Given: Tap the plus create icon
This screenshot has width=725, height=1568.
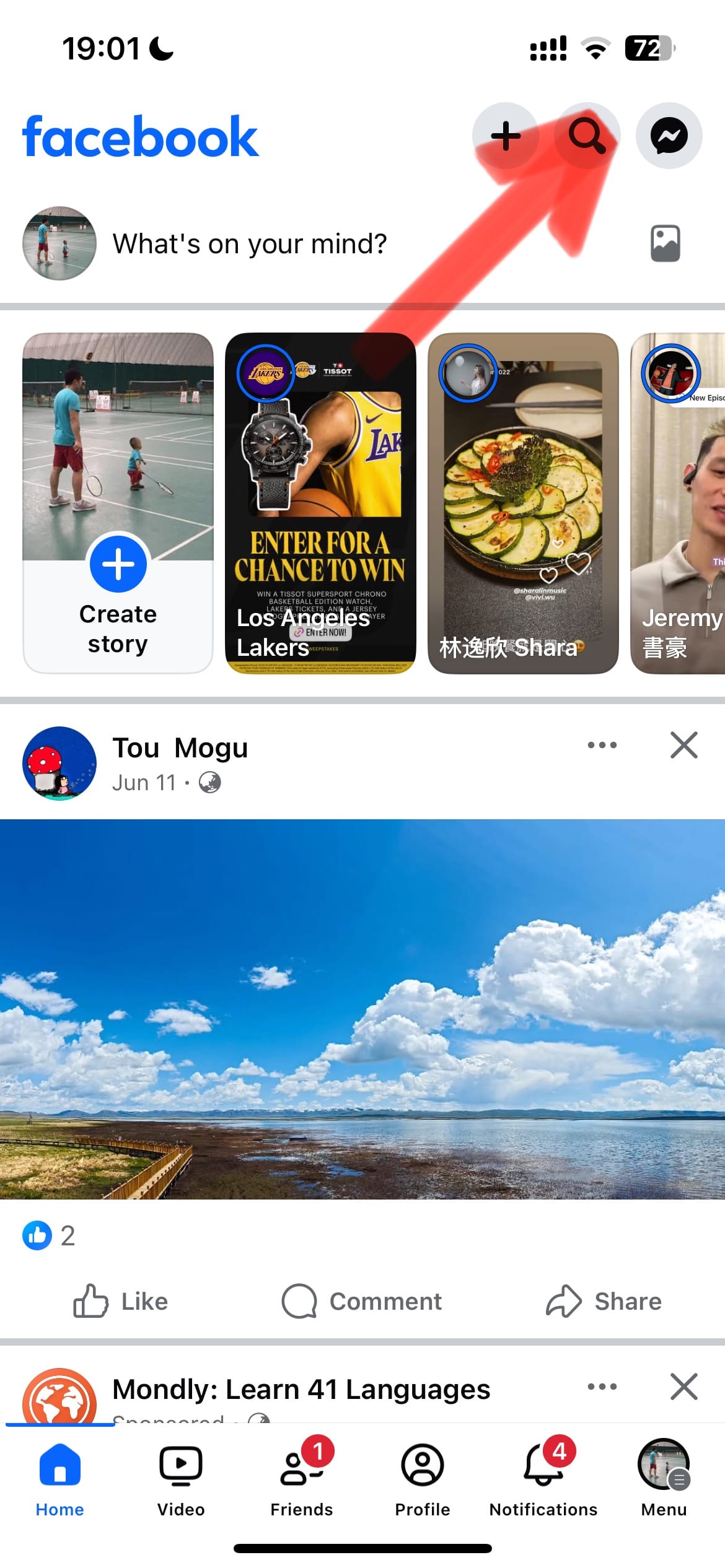Looking at the screenshot, I should pos(506,136).
